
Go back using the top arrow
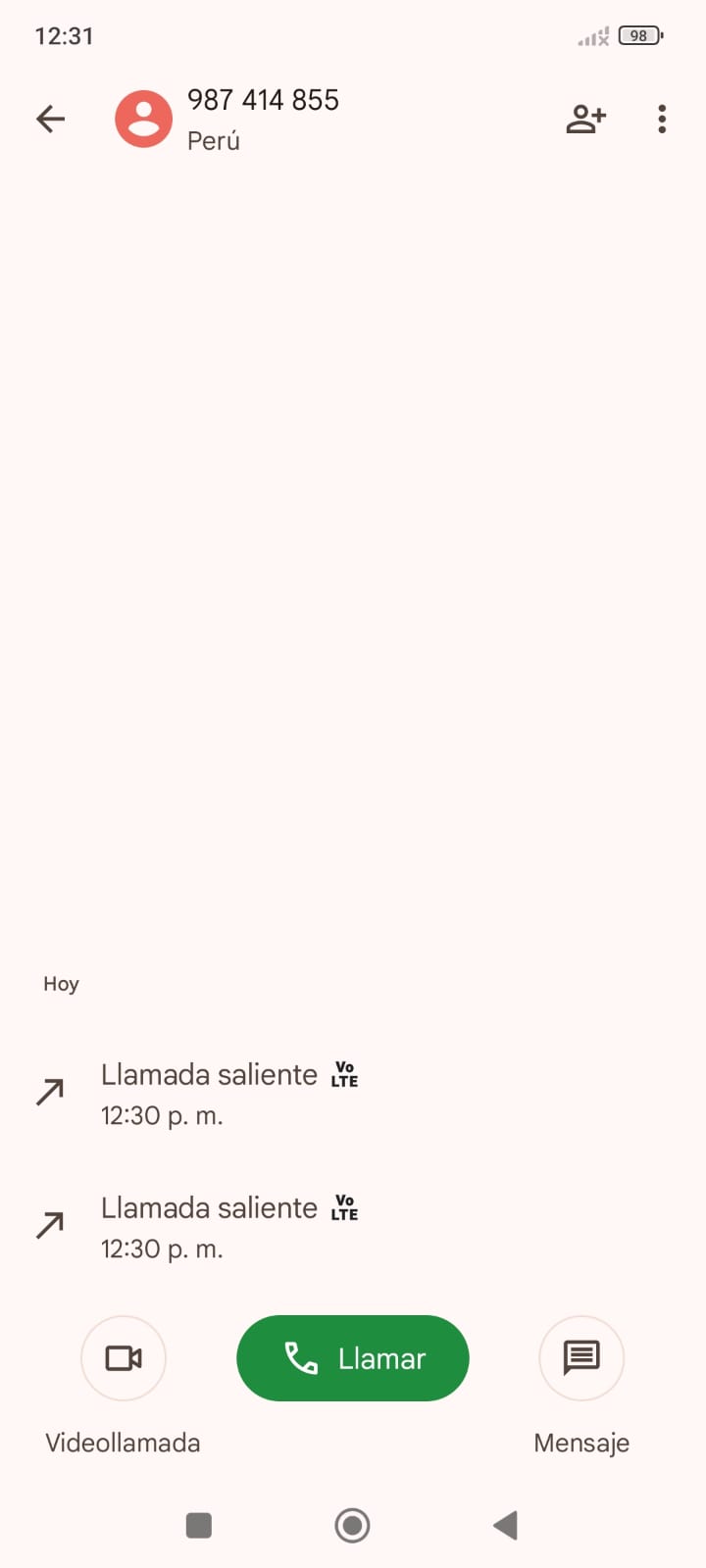tap(50, 120)
